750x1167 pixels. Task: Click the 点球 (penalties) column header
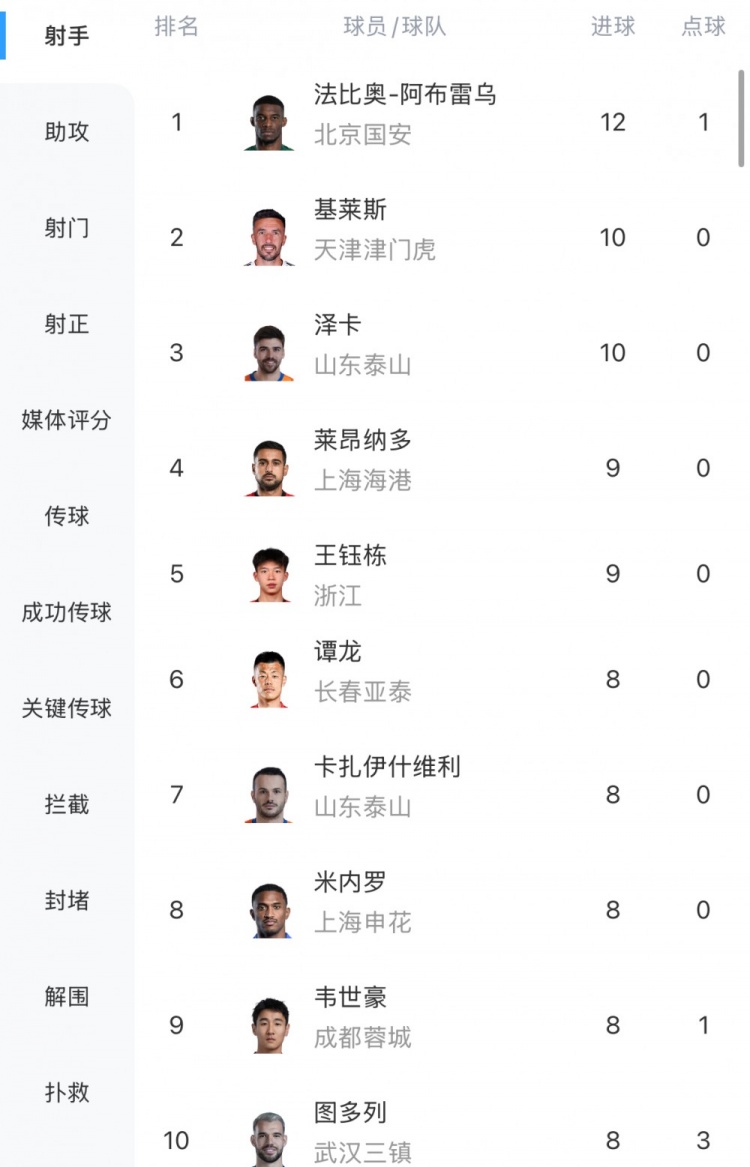(x=703, y=28)
